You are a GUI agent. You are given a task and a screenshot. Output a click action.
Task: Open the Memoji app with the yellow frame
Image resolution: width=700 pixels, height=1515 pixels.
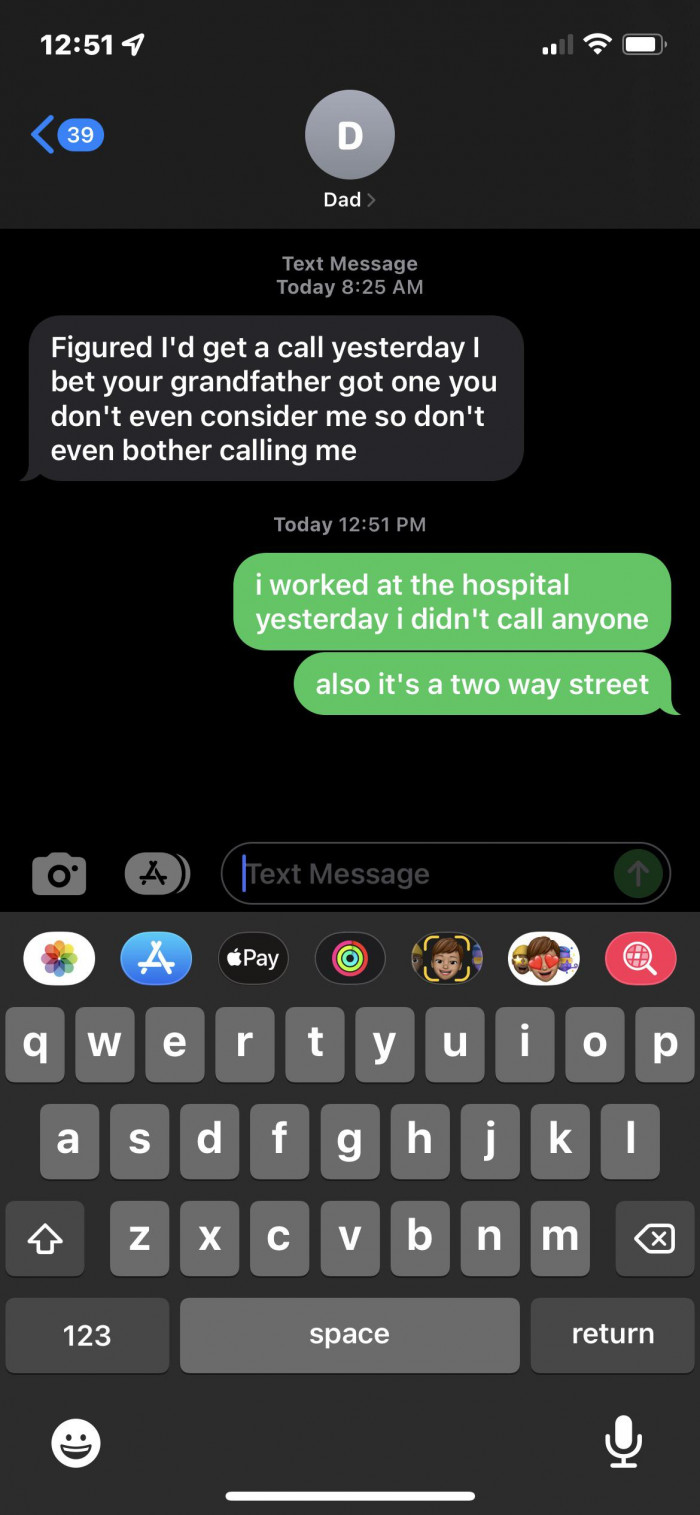447,959
